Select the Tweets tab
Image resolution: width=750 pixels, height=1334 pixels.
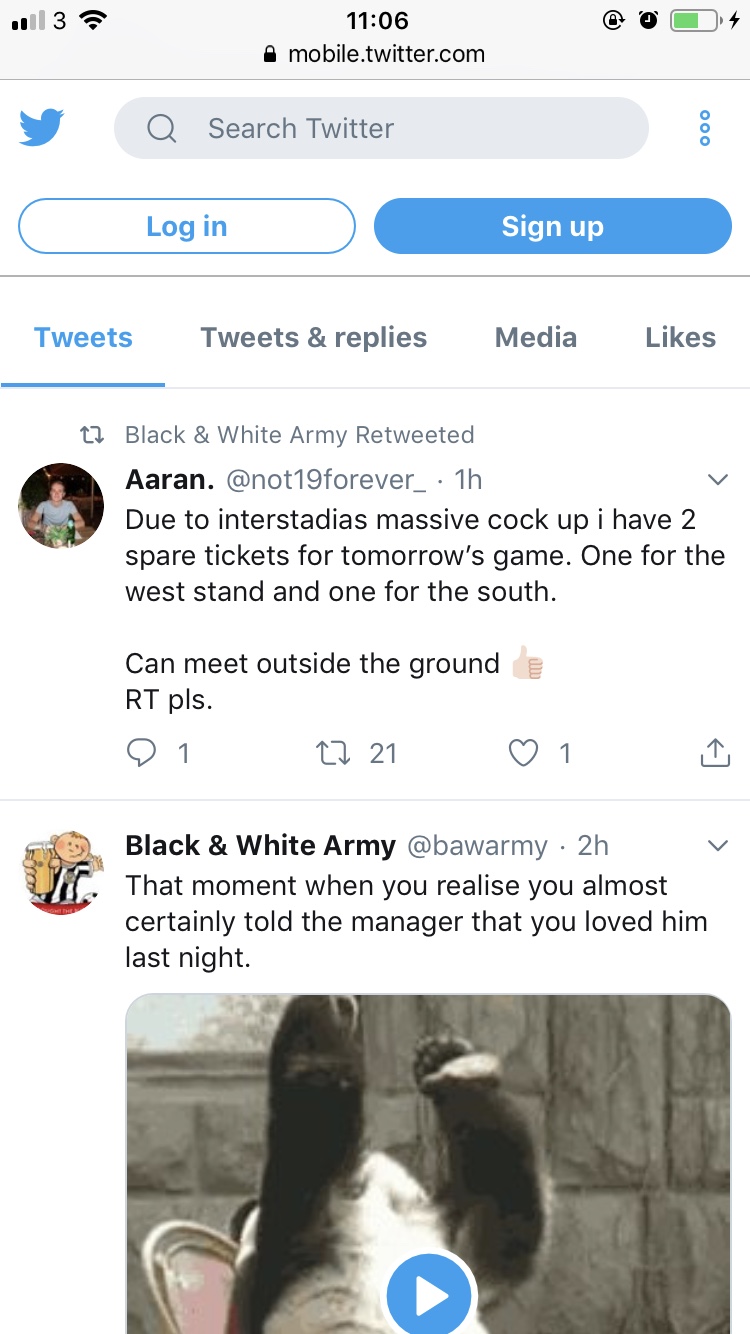pyautogui.click(x=83, y=338)
